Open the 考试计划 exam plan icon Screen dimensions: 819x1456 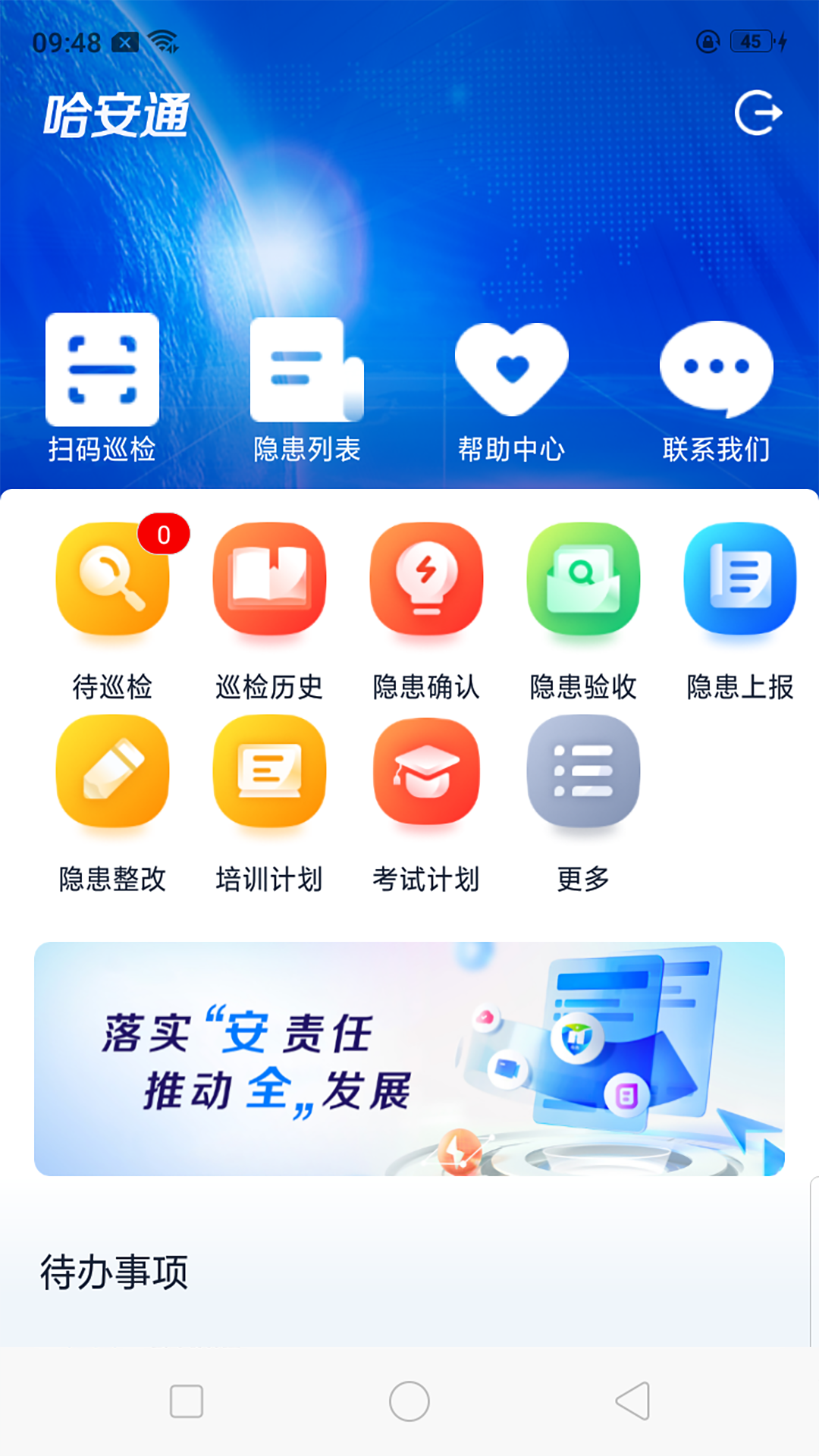click(x=426, y=771)
